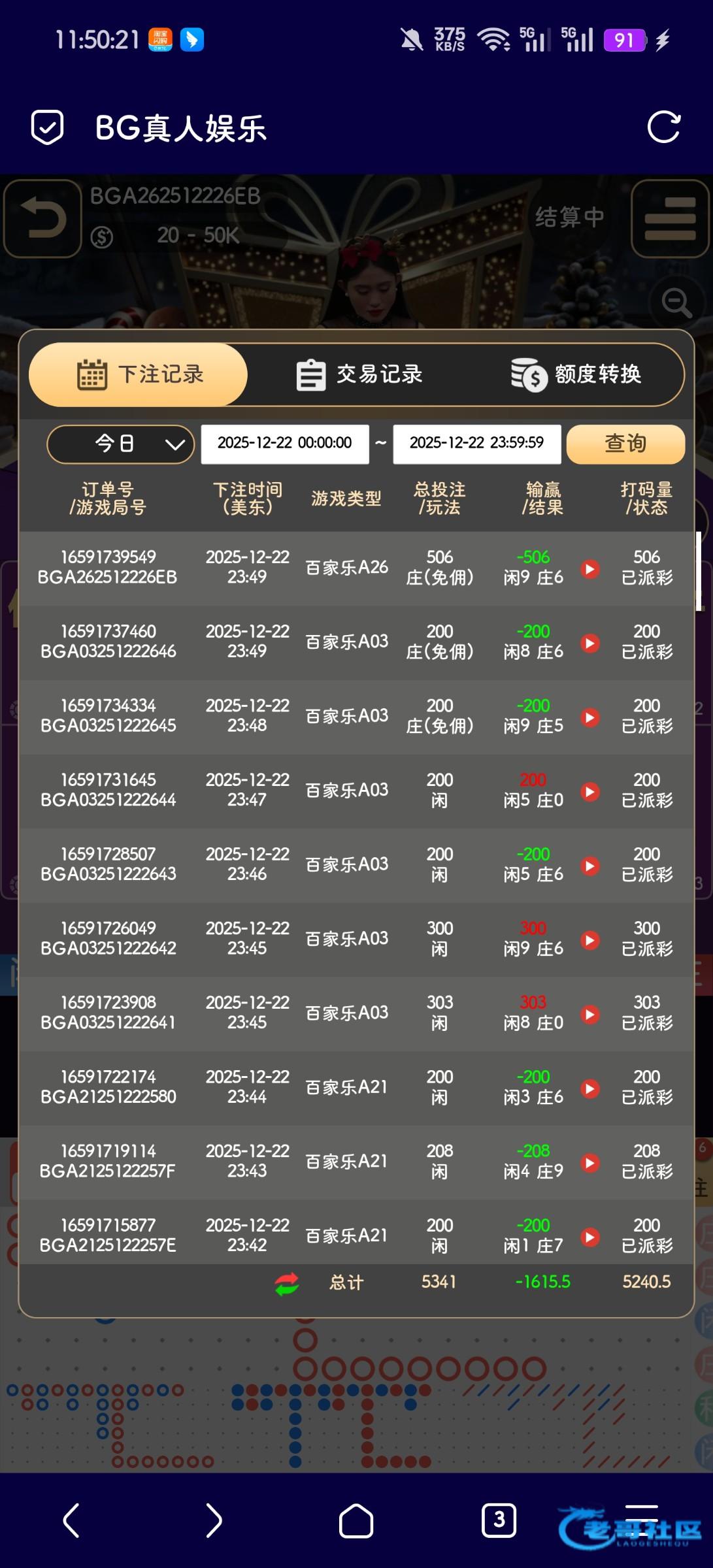Open the shield security icon beside the title

(x=47, y=127)
